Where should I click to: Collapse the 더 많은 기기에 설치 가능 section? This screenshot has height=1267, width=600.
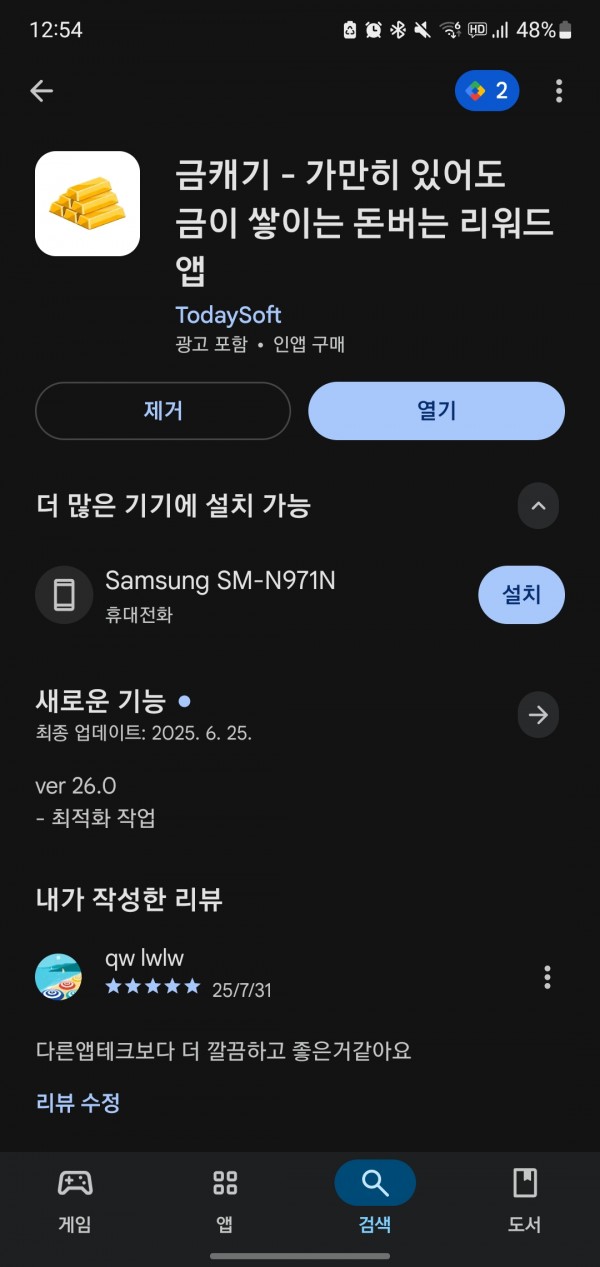coord(538,506)
